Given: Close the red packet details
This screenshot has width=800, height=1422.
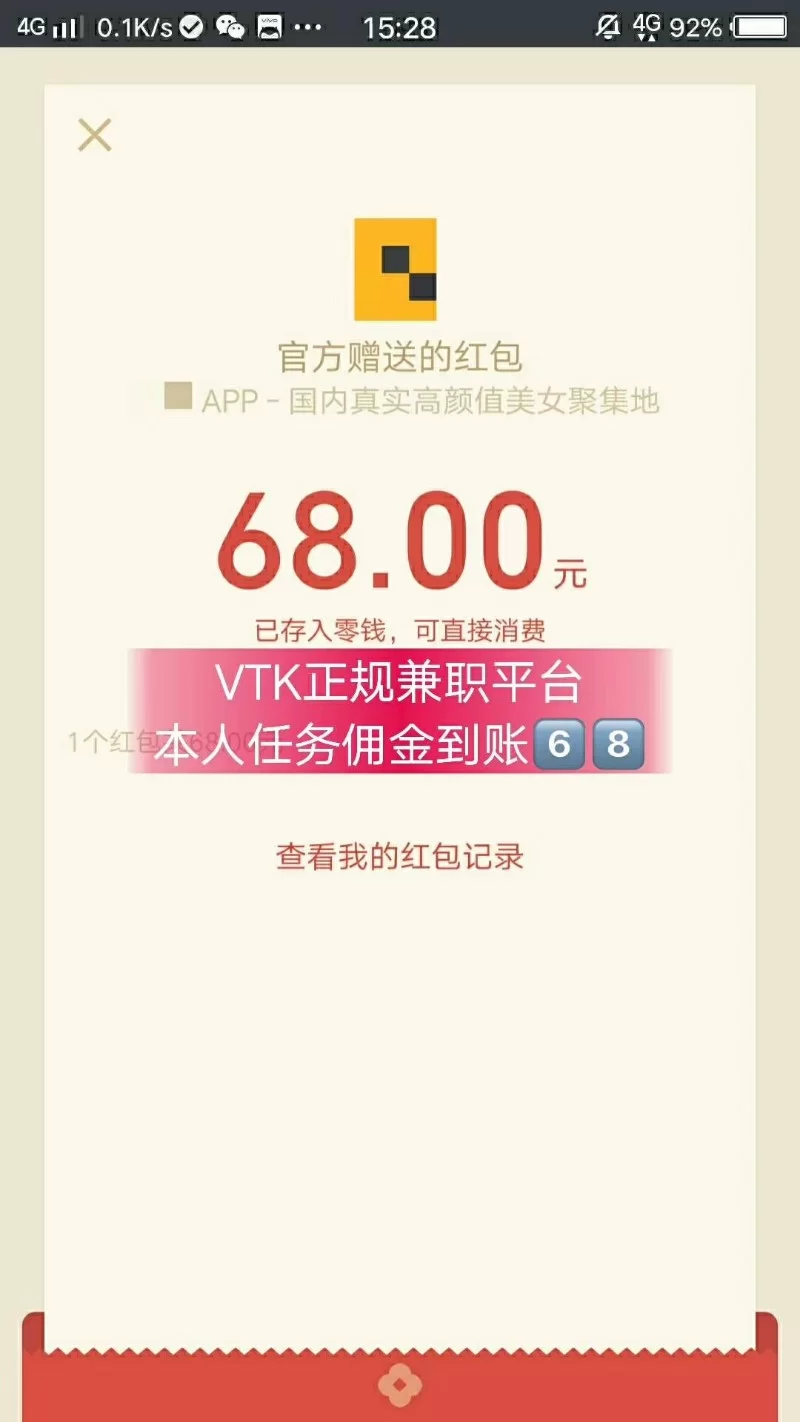Looking at the screenshot, I should pyautogui.click(x=95, y=135).
